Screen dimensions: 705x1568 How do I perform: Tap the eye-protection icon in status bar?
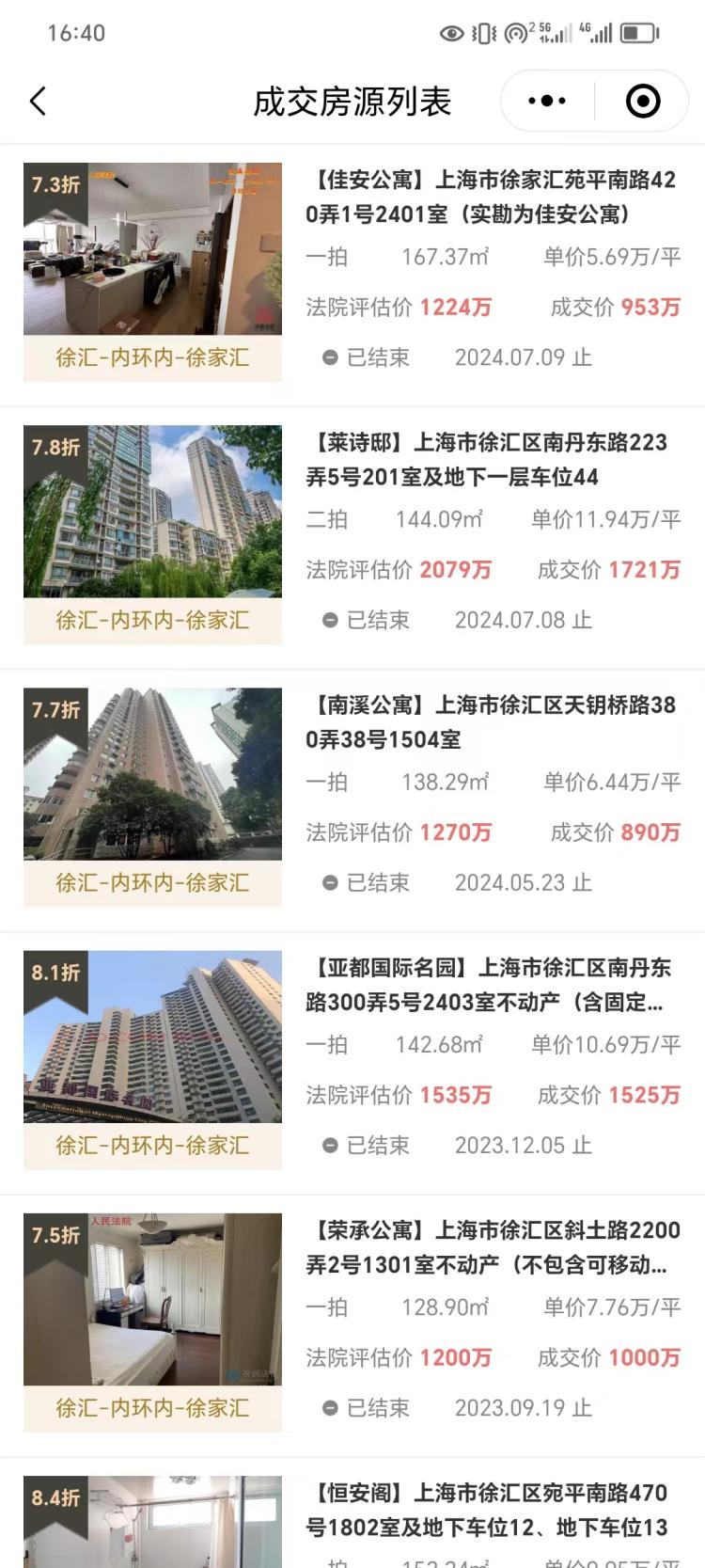(451, 31)
